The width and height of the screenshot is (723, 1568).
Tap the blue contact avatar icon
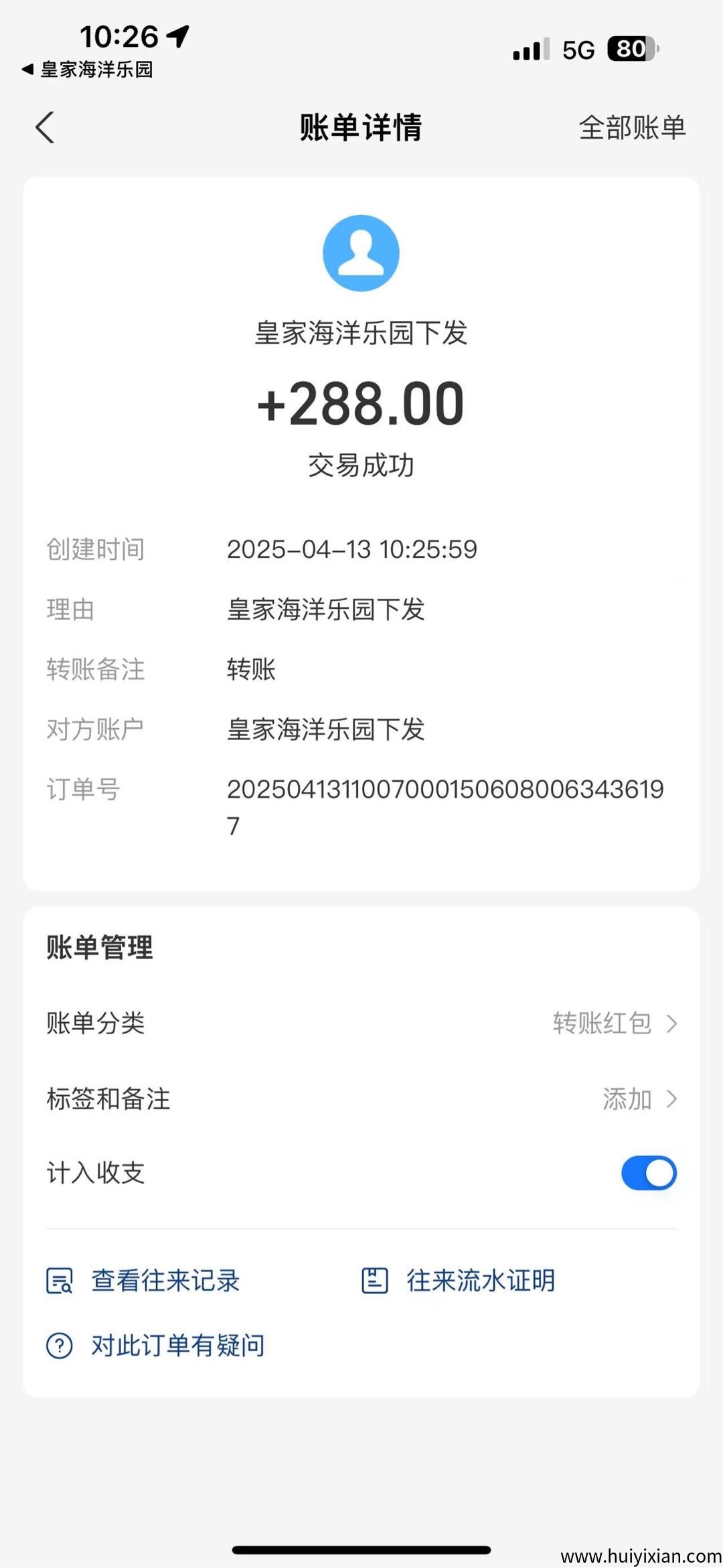(360, 253)
